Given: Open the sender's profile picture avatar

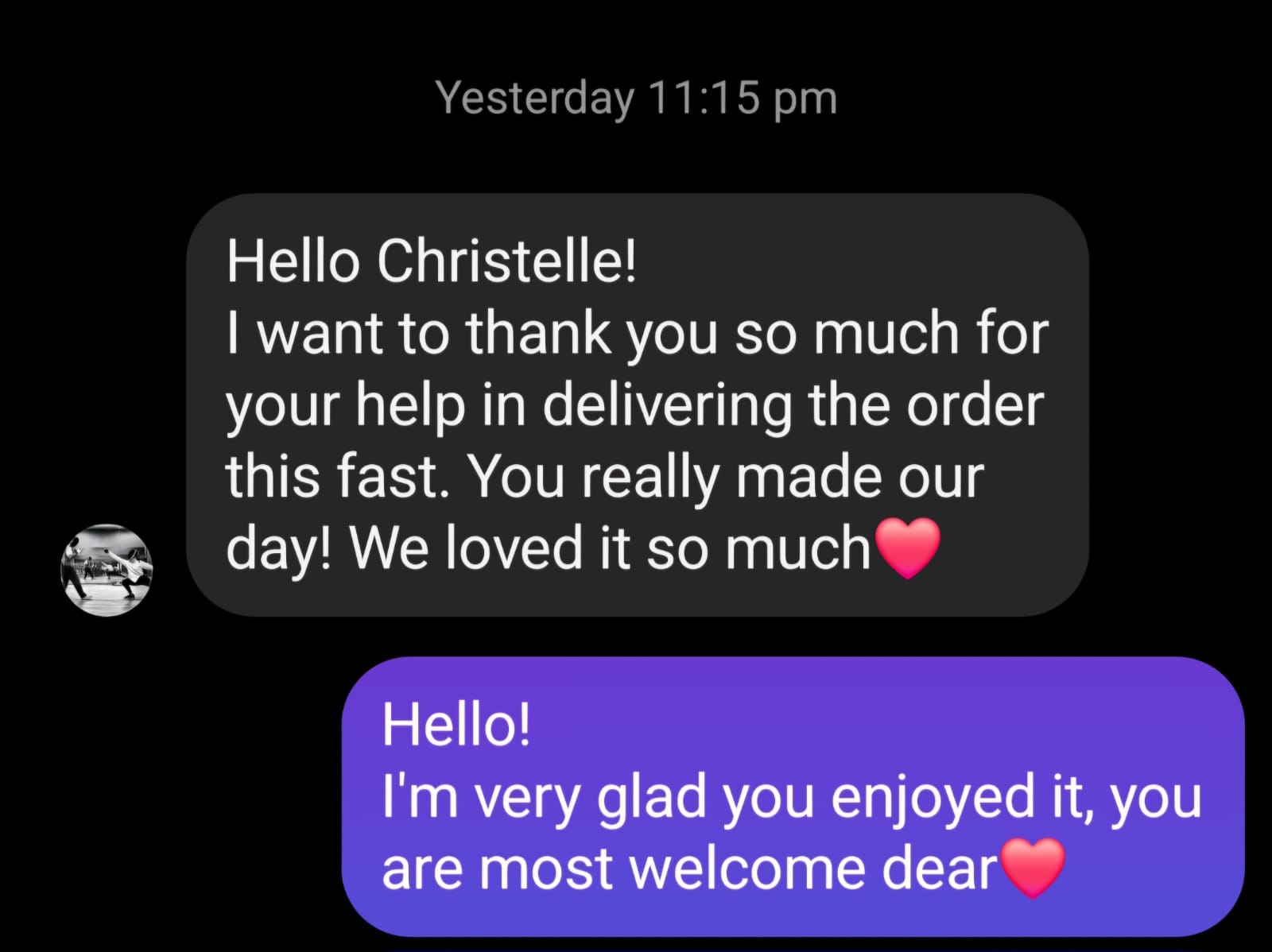Looking at the screenshot, I should [107, 570].
